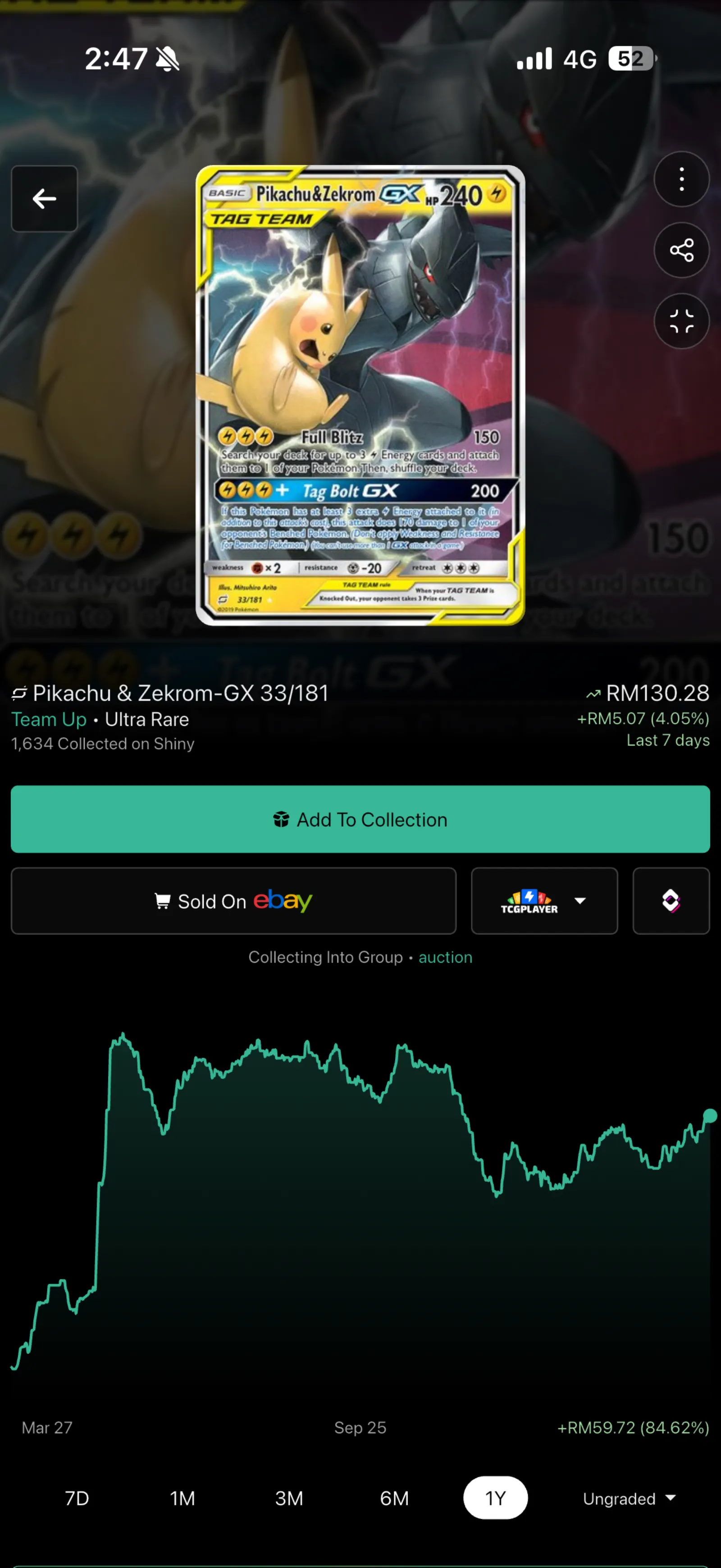View Sold On eBay listings

(233, 901)
